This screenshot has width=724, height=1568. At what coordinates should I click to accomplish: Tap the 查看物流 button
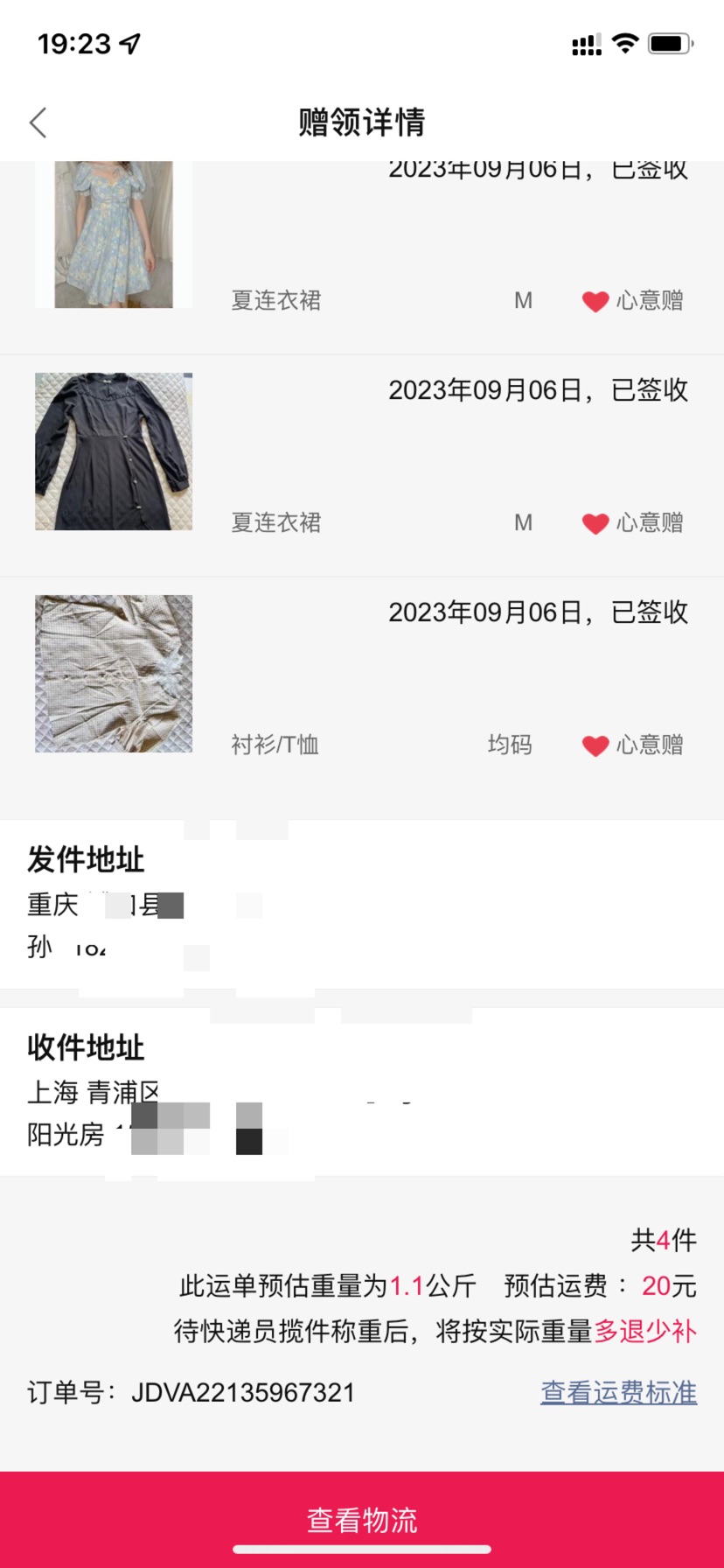pyautogui.click(x=362, y=1520)
